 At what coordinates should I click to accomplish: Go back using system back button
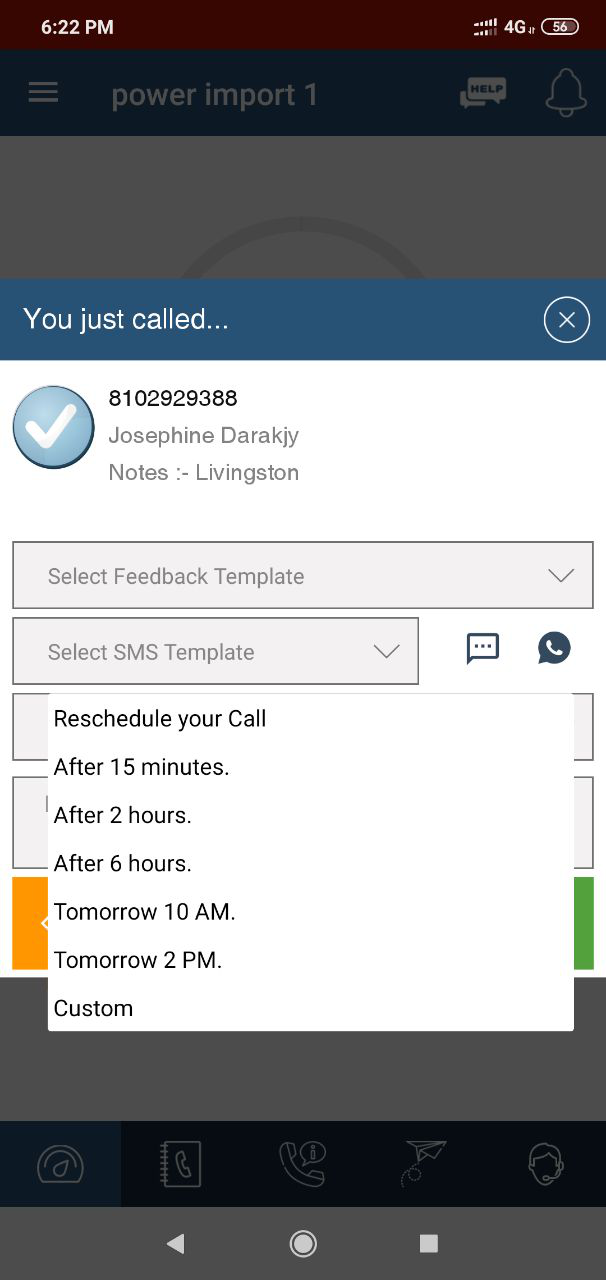coord(176,1243)
